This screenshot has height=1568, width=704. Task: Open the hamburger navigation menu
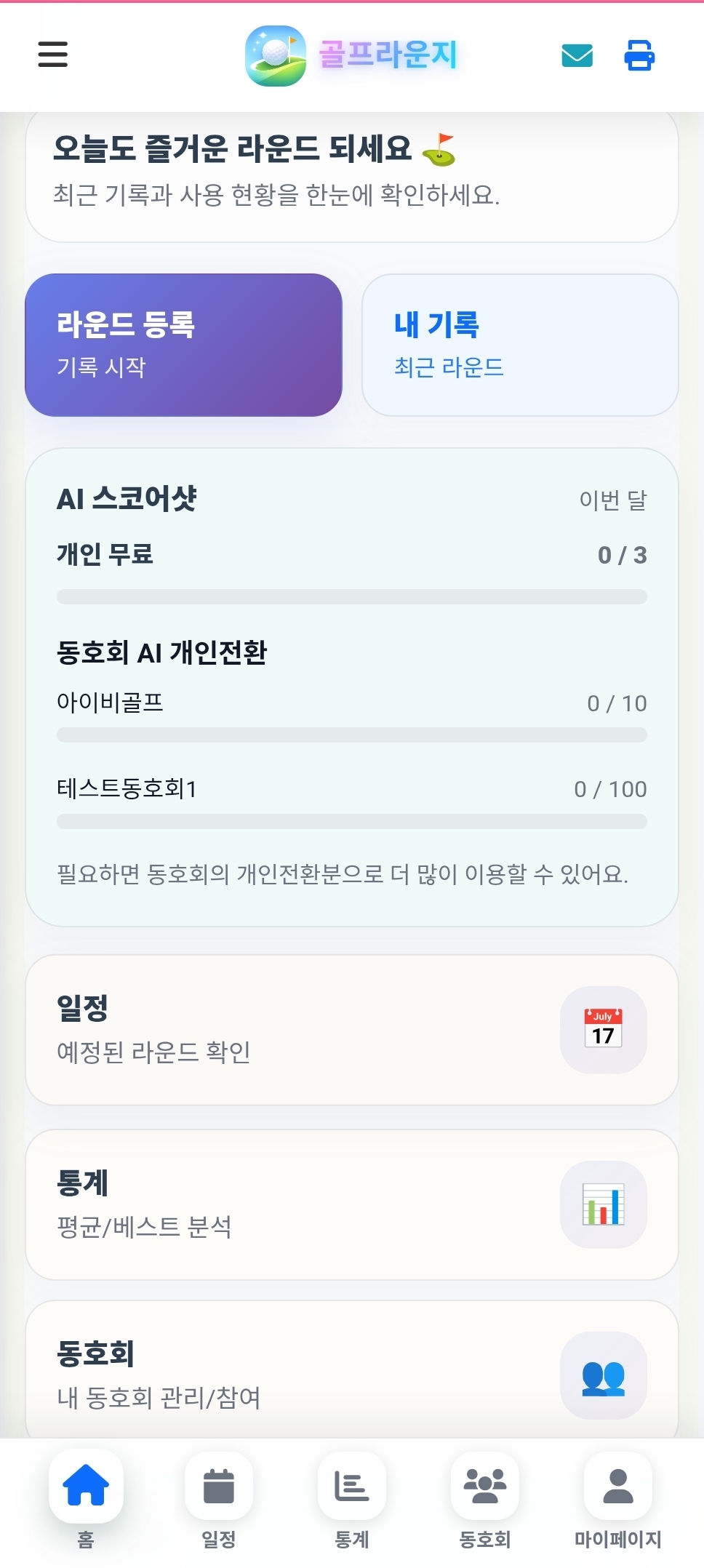click(x=52, y=55)
